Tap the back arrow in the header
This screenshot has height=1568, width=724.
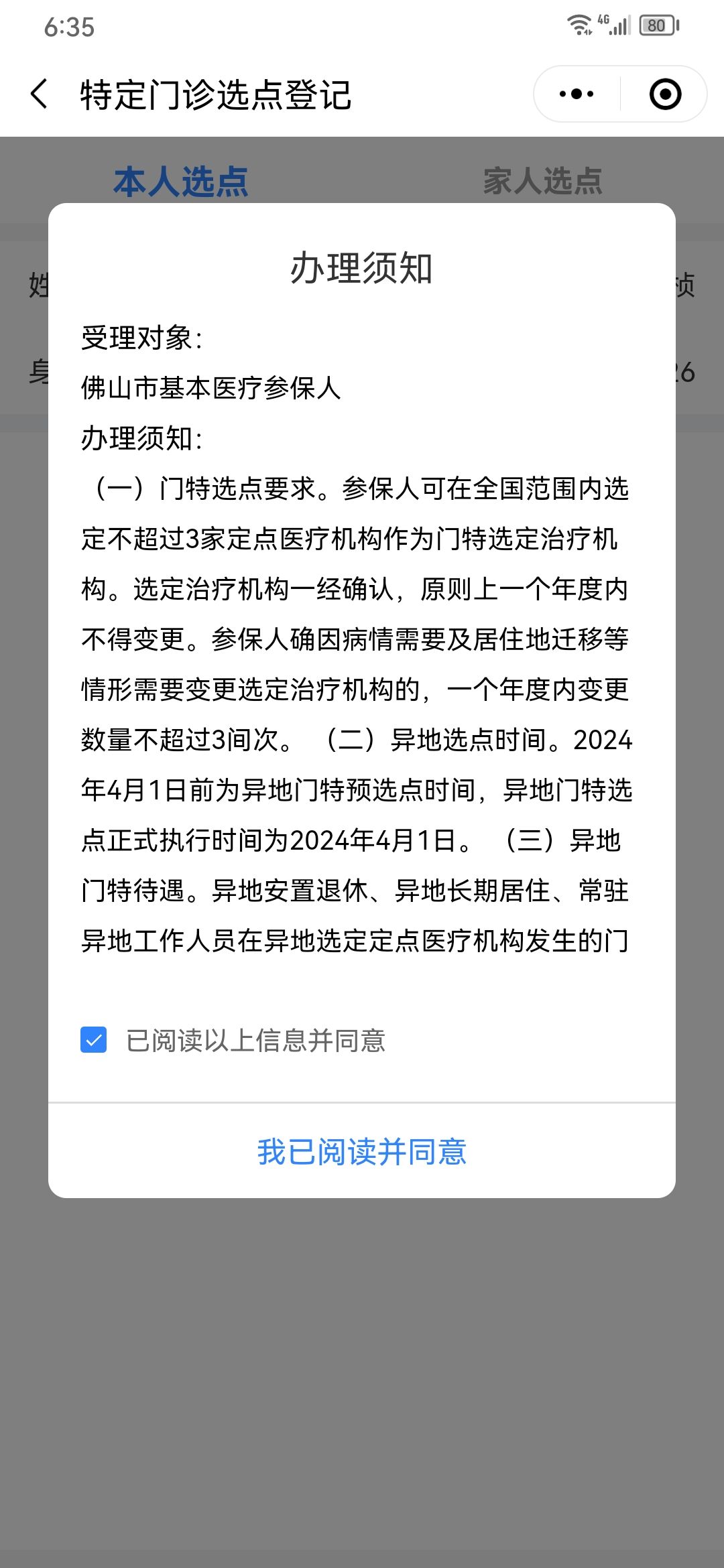pos(40,94)
